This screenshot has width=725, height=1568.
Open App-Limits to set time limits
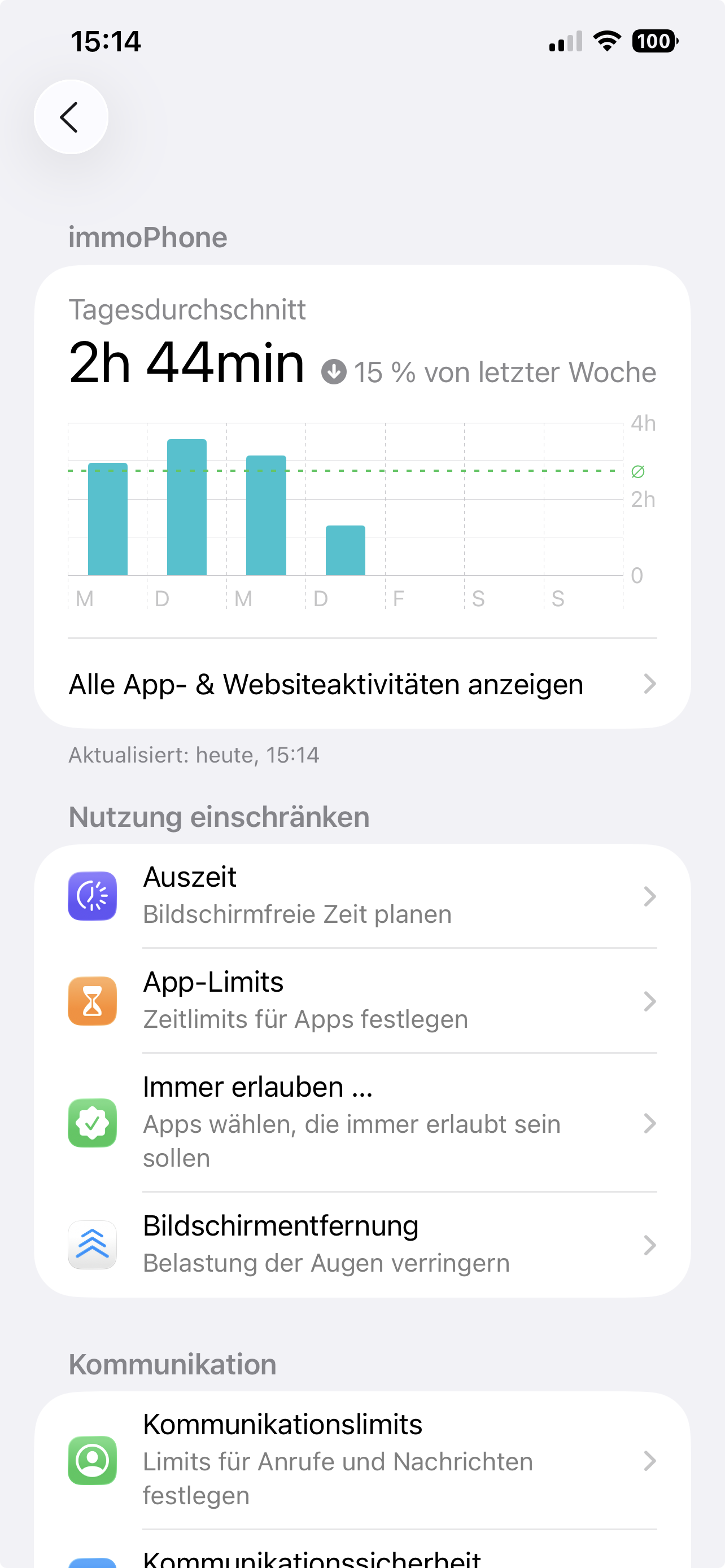click(362, 1001)
